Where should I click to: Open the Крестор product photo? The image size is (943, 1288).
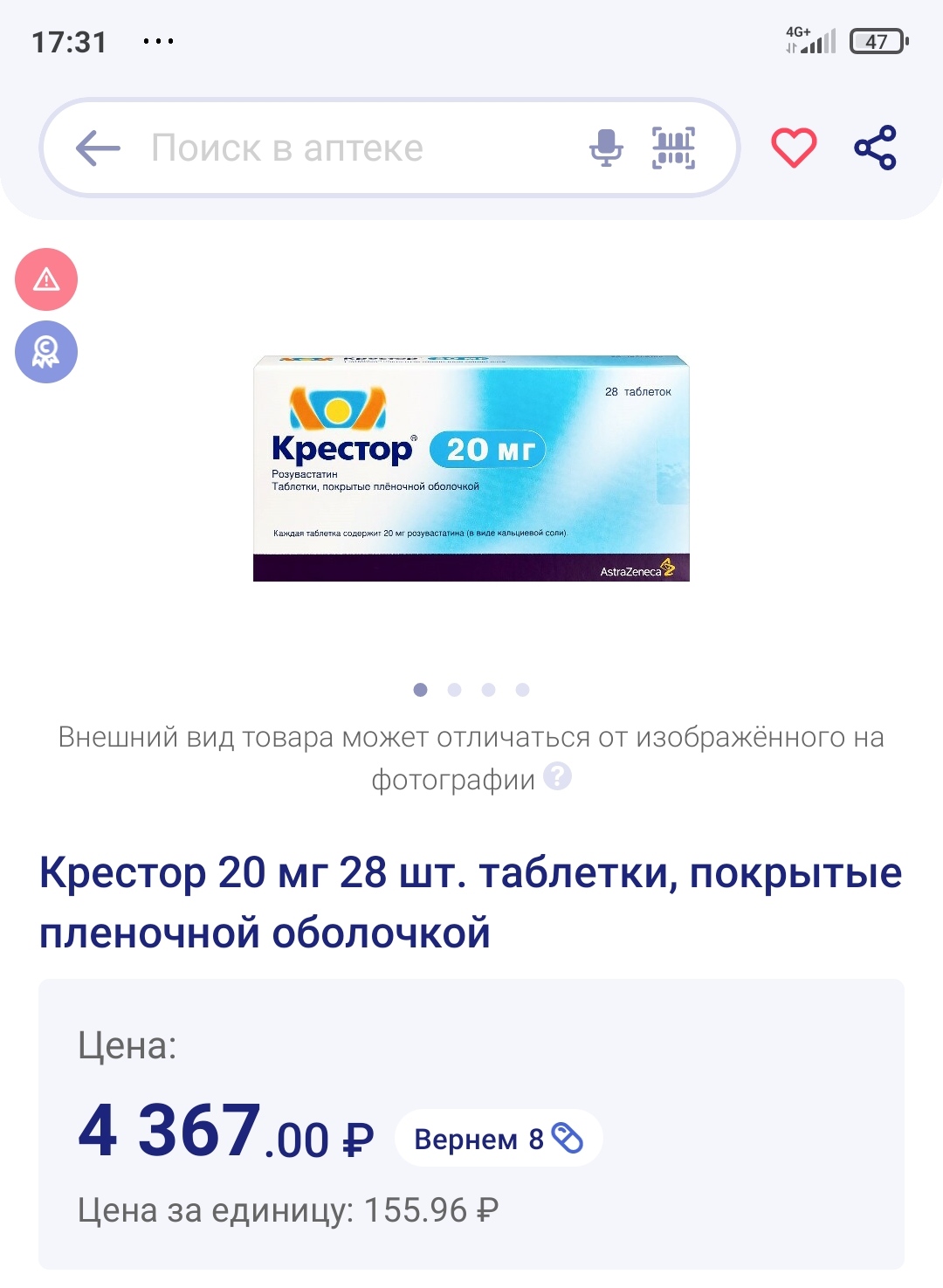(471, 468)
